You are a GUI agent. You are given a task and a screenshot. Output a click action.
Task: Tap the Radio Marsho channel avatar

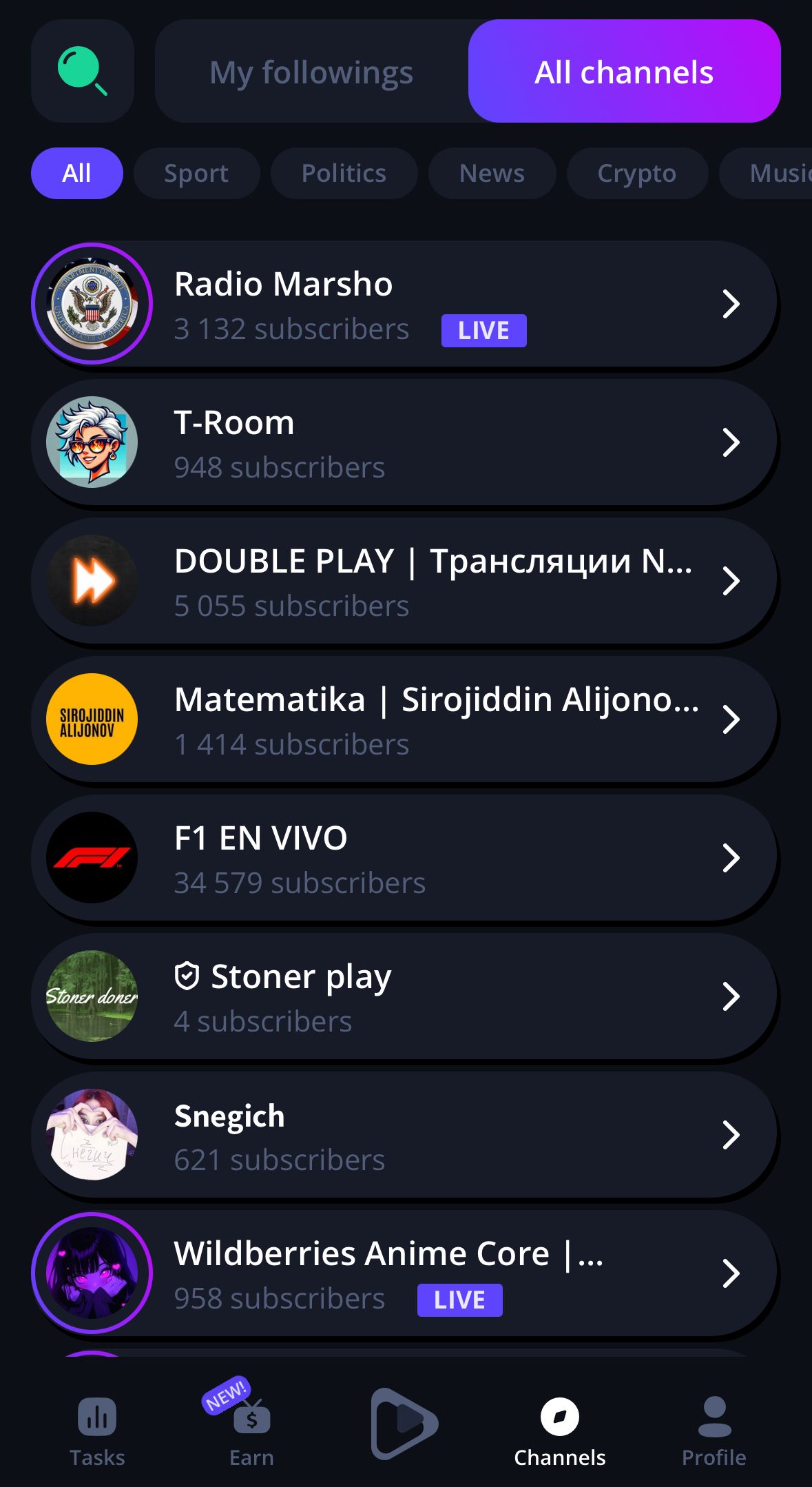click(x=92, y=303)
